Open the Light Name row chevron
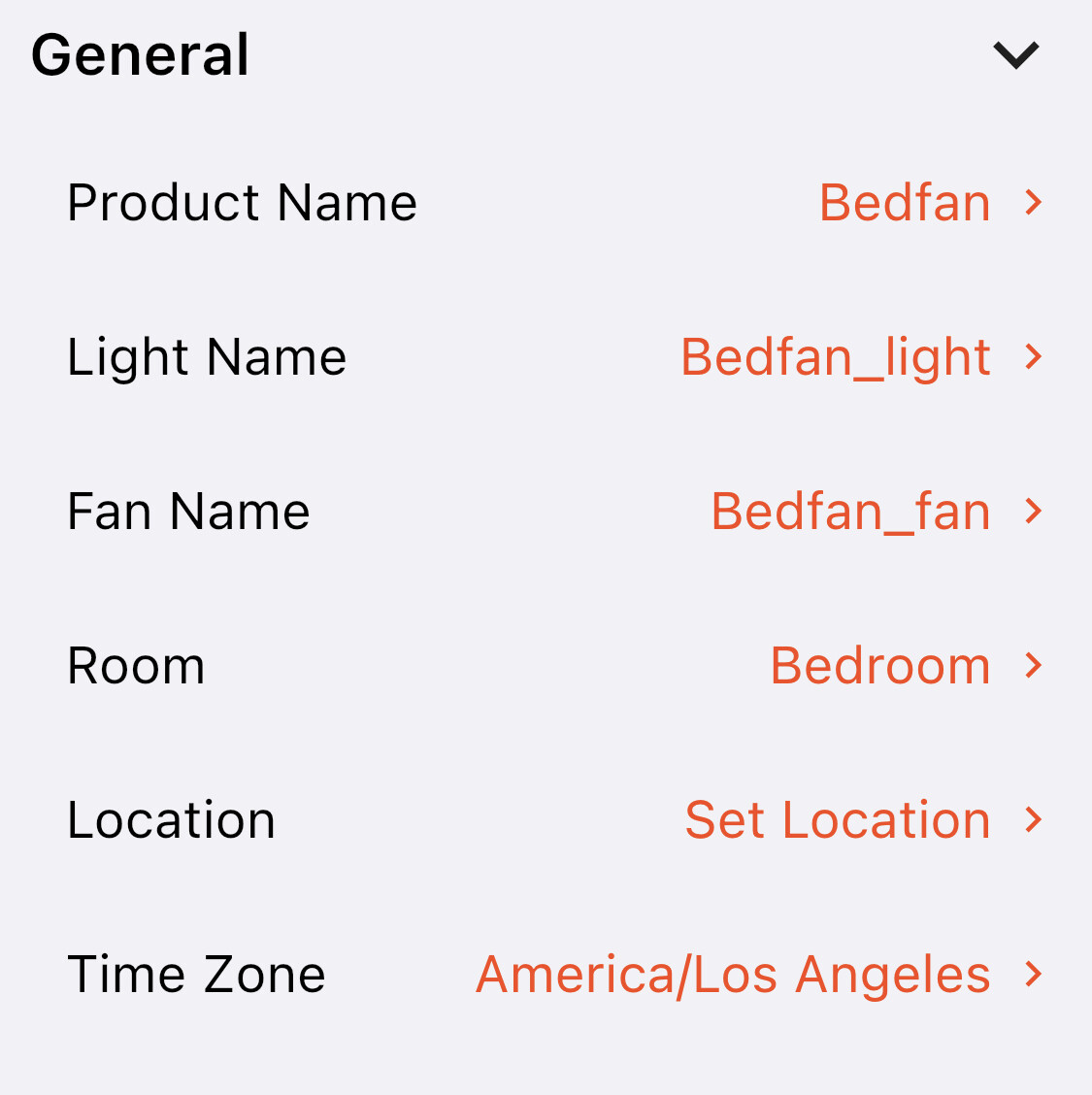Image resolution: width=1092 pixels, height=1095 pixels. (x=1033, y=356)
